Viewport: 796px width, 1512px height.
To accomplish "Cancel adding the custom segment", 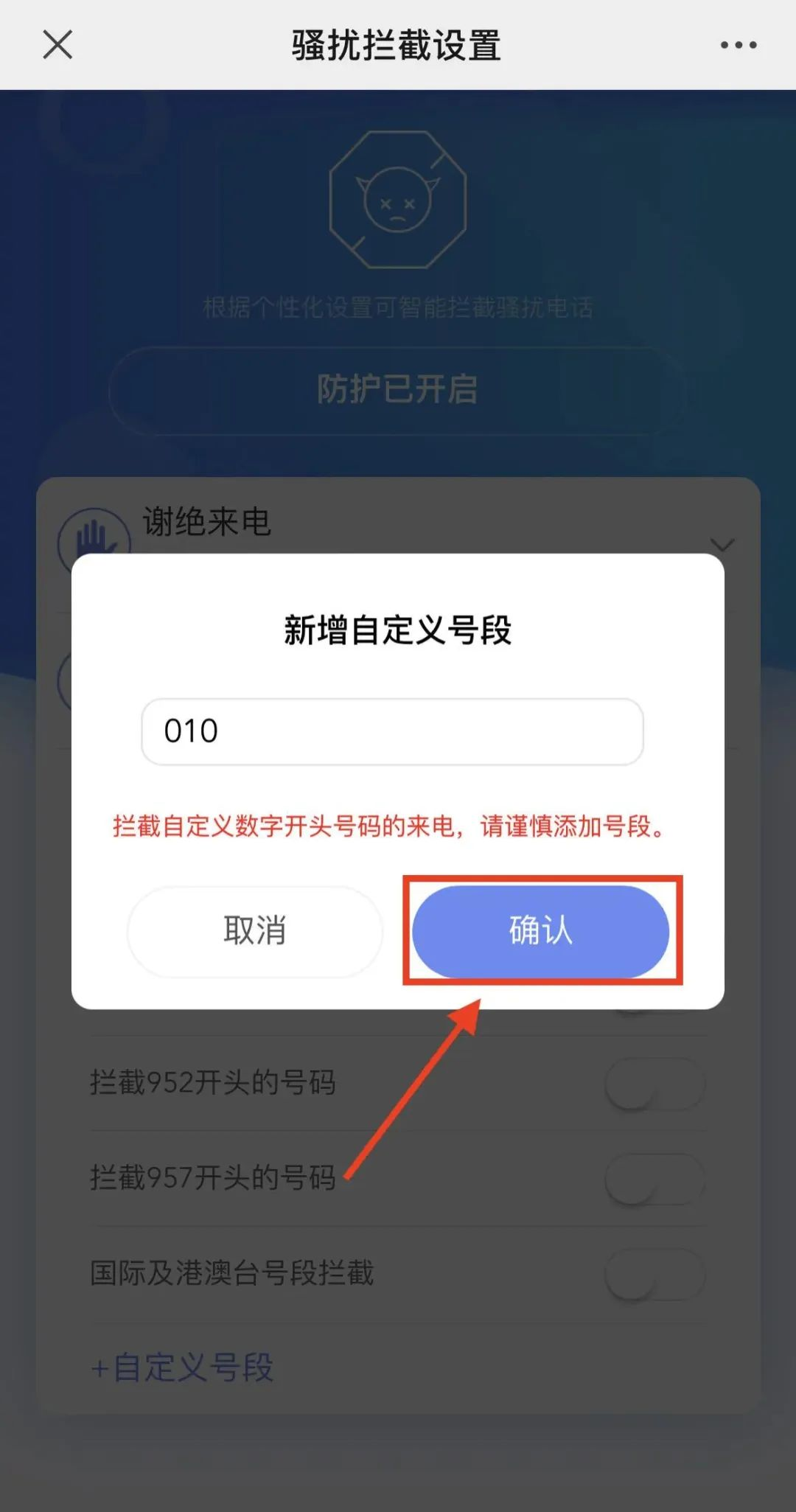I will [x=255, y=931].
